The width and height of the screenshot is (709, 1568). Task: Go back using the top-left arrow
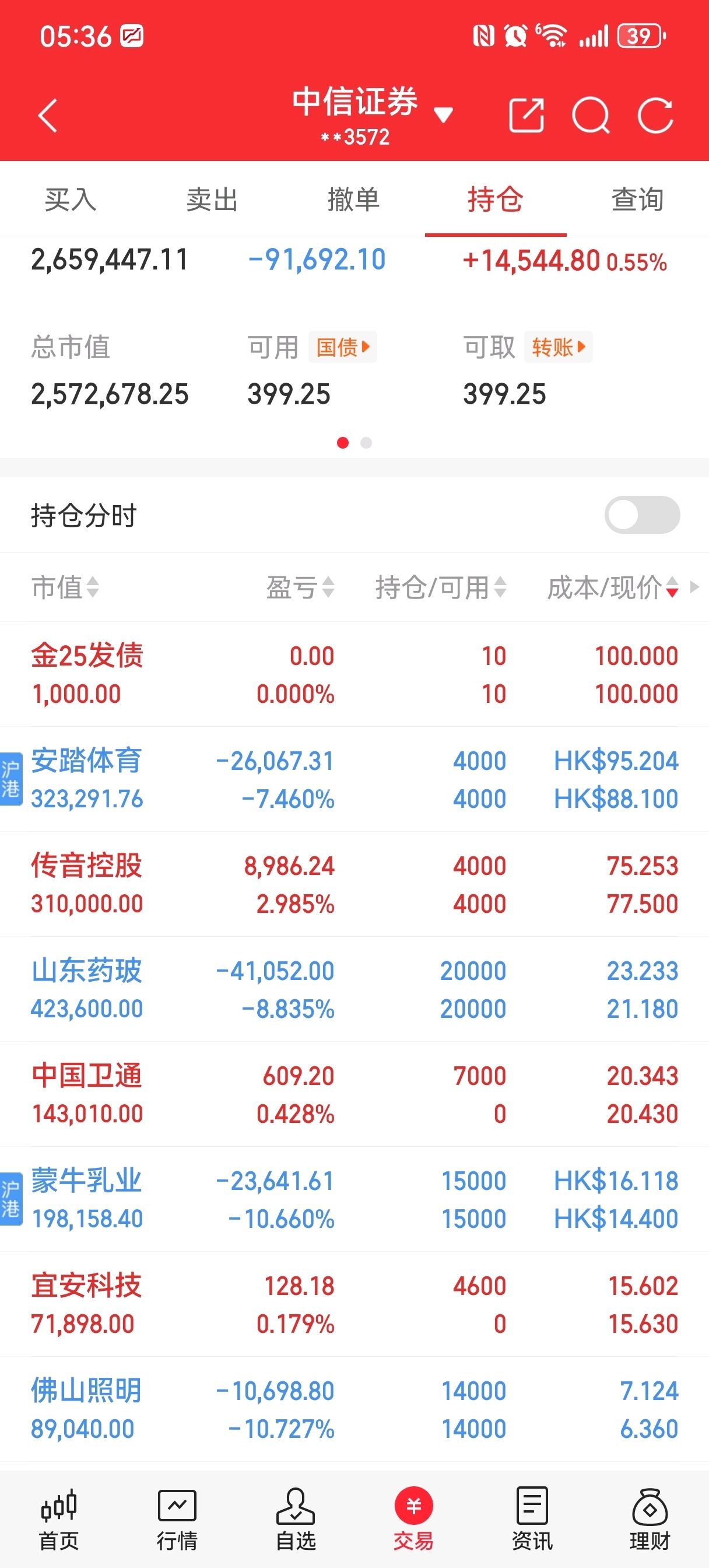tap(47, 116)
